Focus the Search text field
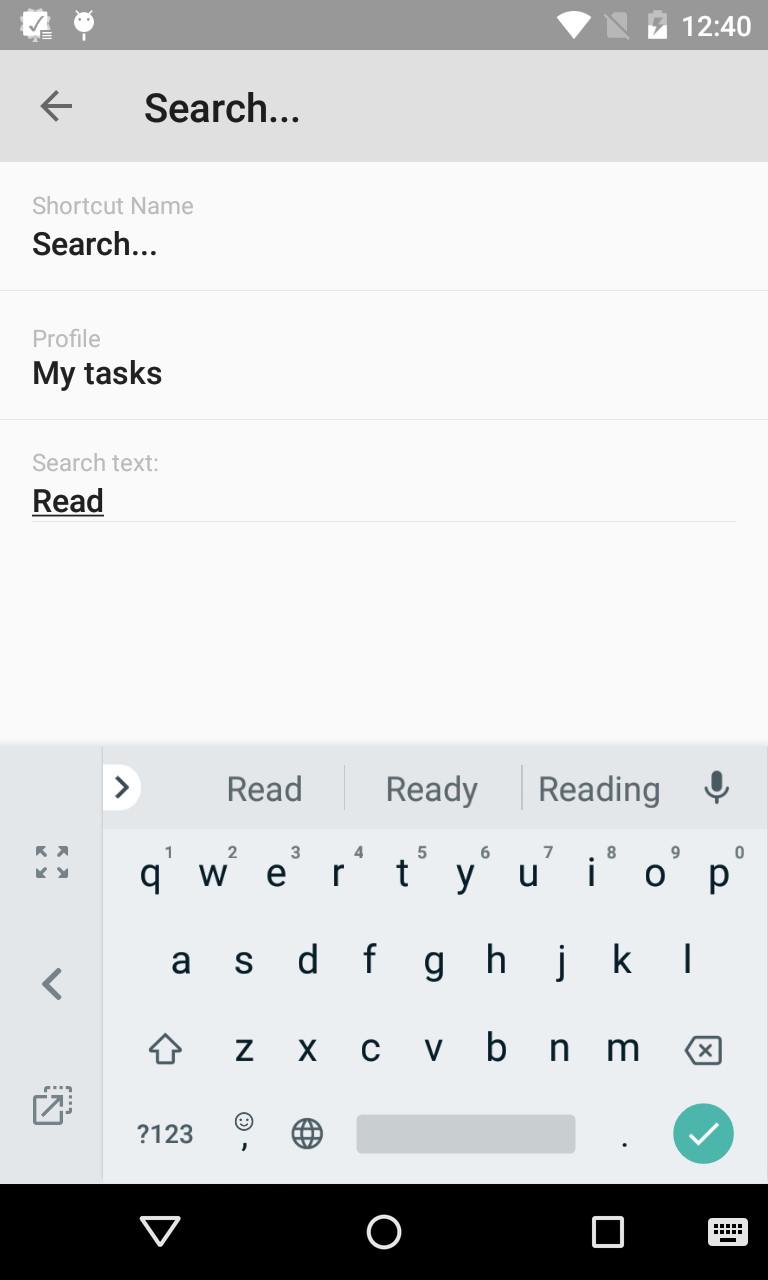 click(x=384, y=500)
